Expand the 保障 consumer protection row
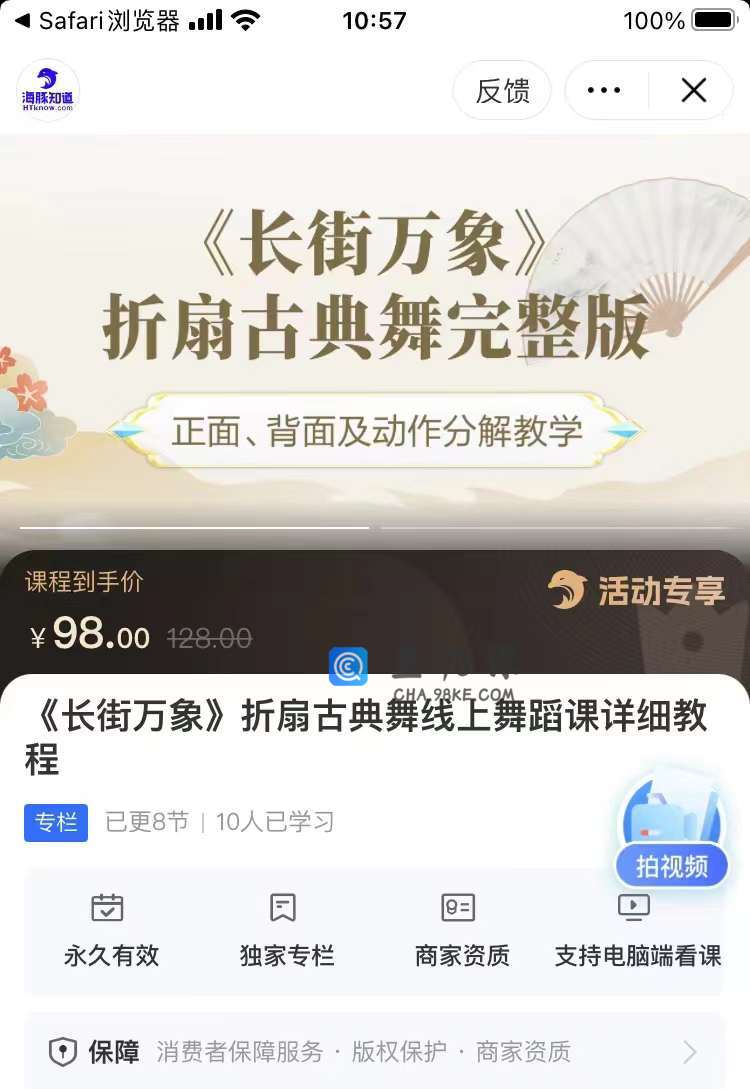750x1089 pixels. tap(375, 1052)
